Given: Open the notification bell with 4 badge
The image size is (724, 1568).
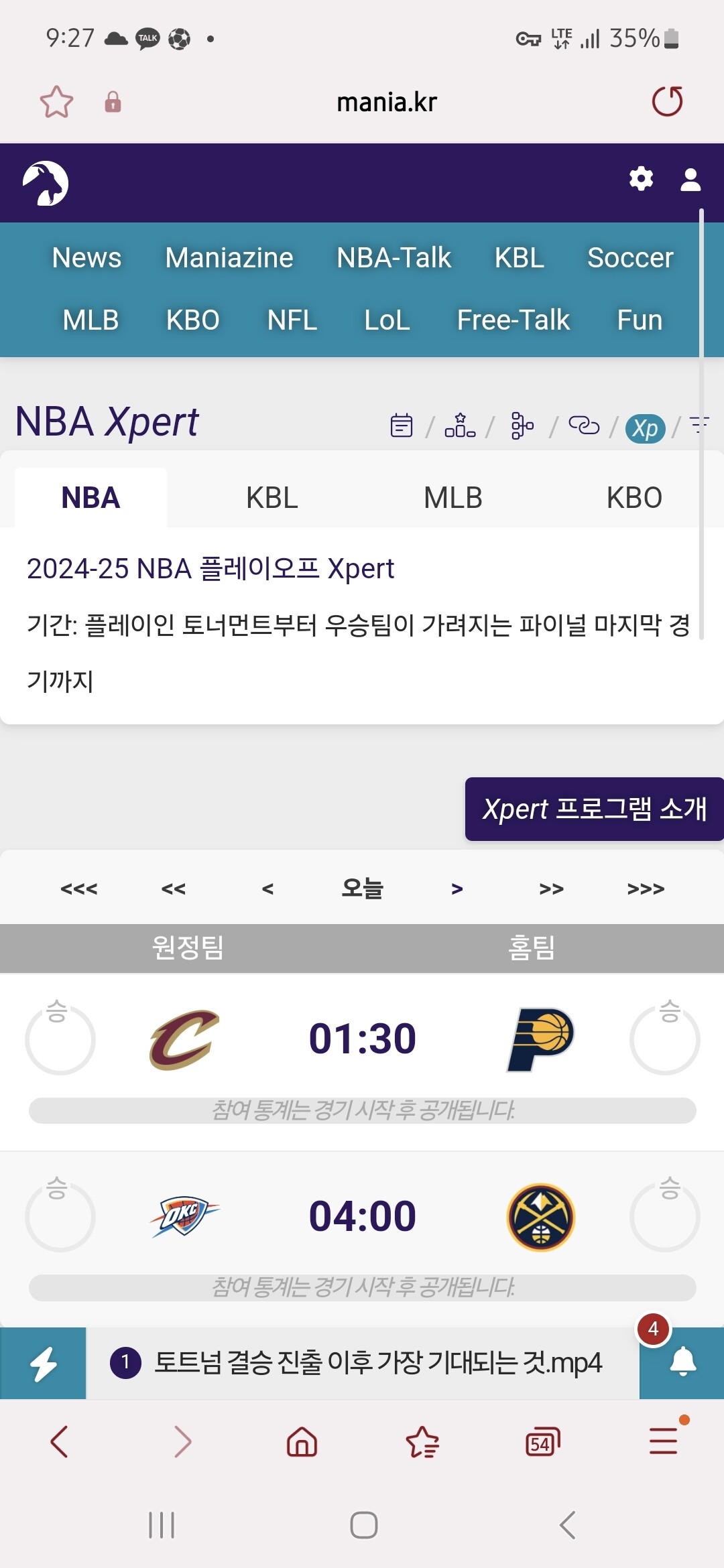Looking at the screenshot, I should 682,1362.
